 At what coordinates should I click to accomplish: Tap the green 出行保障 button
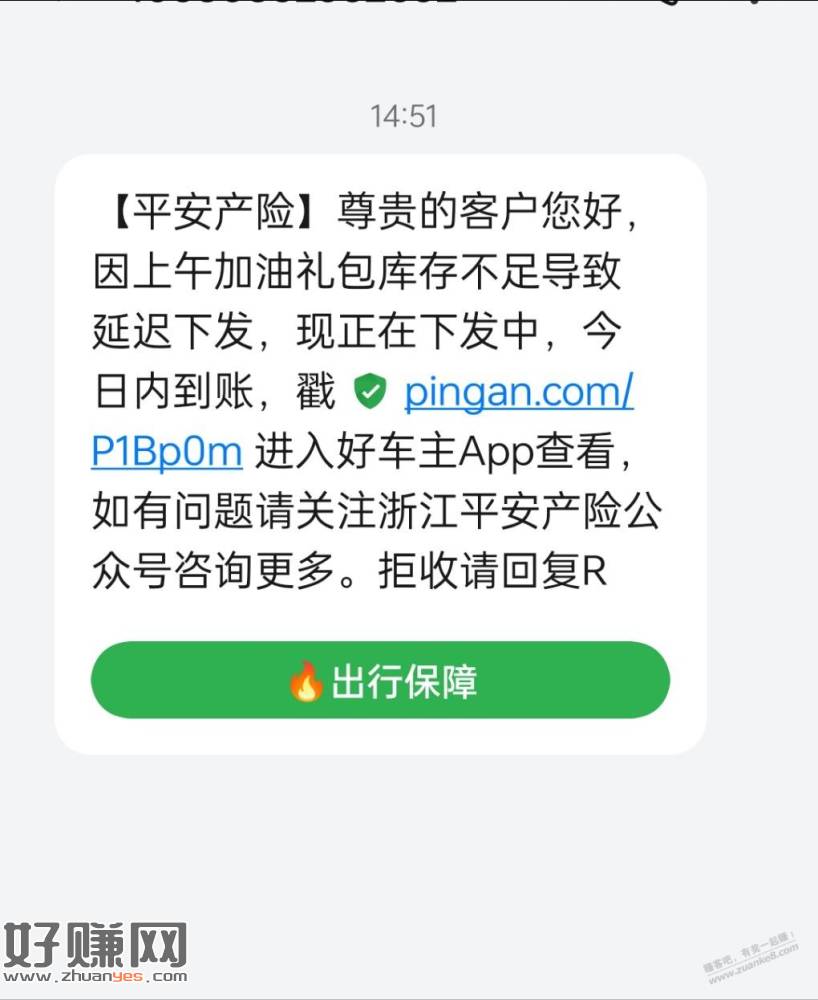pyautogui.click(x=380, y=680)
